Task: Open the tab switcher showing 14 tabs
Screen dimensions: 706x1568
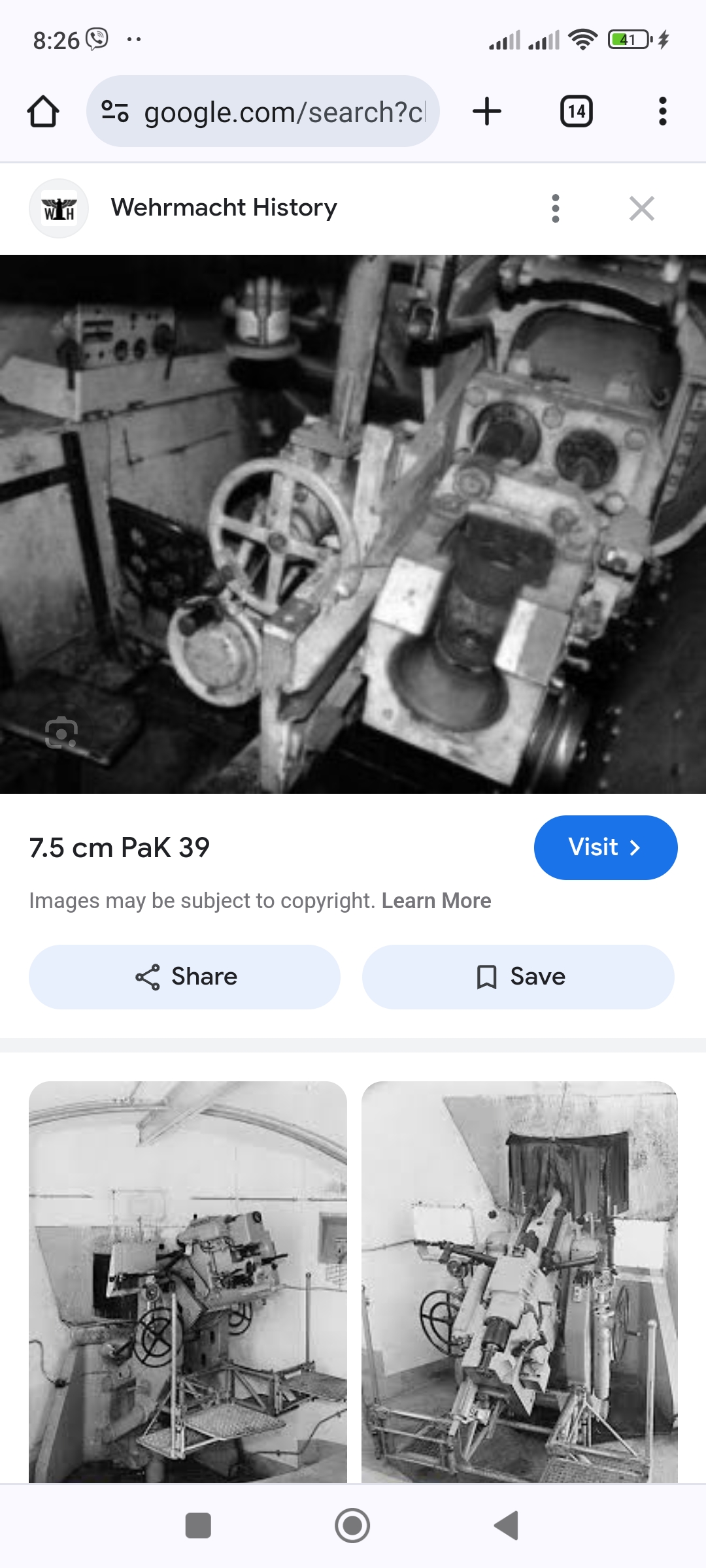Action: 576,111
